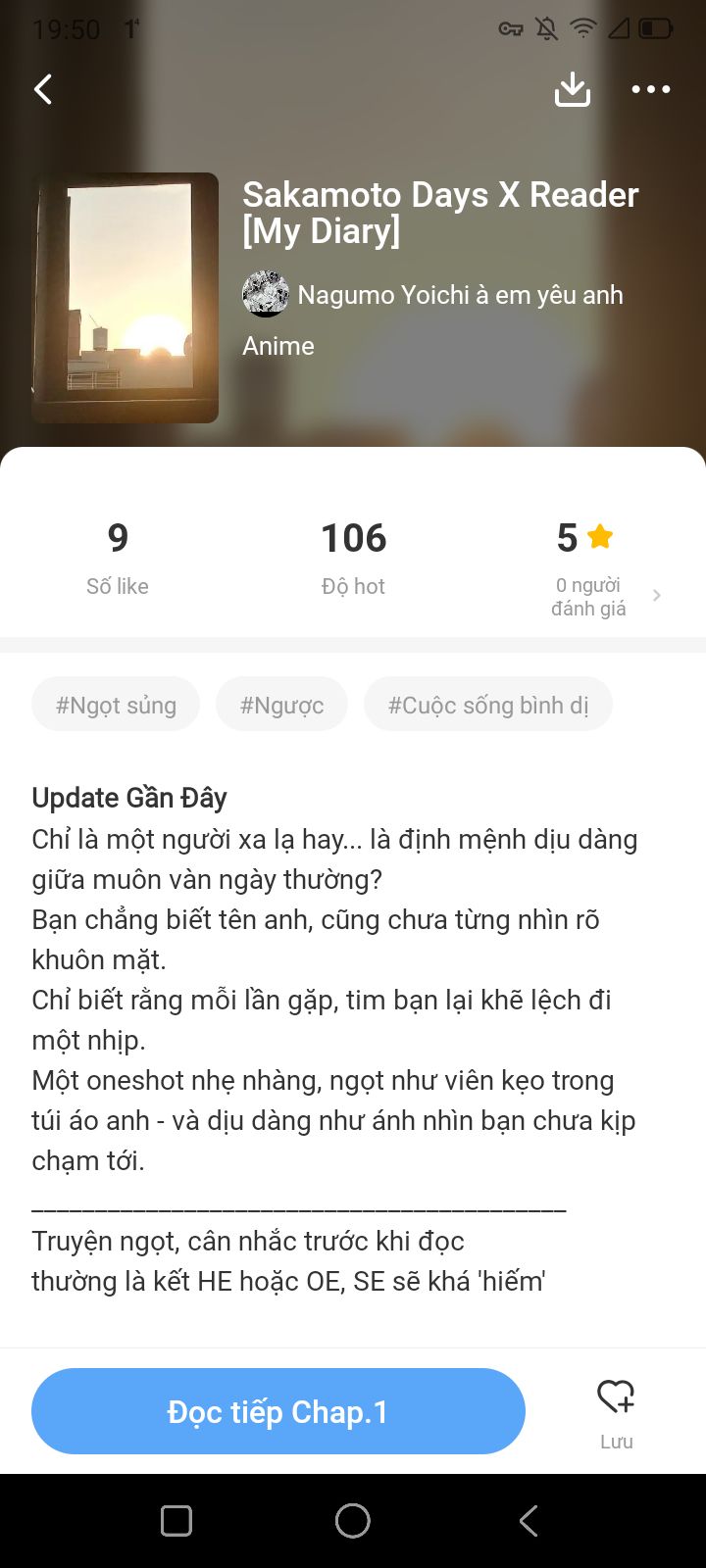Open the Sakamoto Days X Reader cover image
The width and height of the screenshot is (706, 1568).
pos(126,298)
